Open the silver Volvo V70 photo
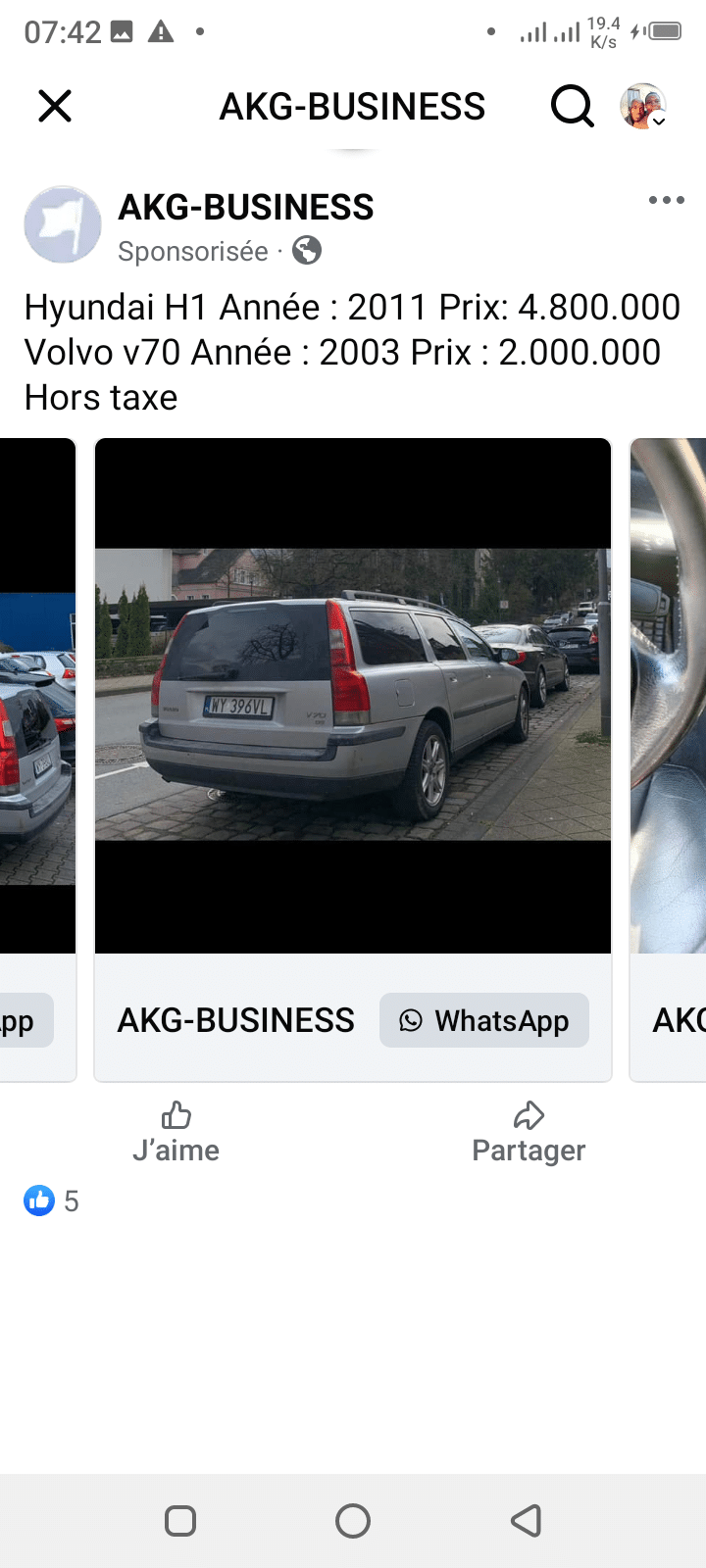 tap(353, 694)
